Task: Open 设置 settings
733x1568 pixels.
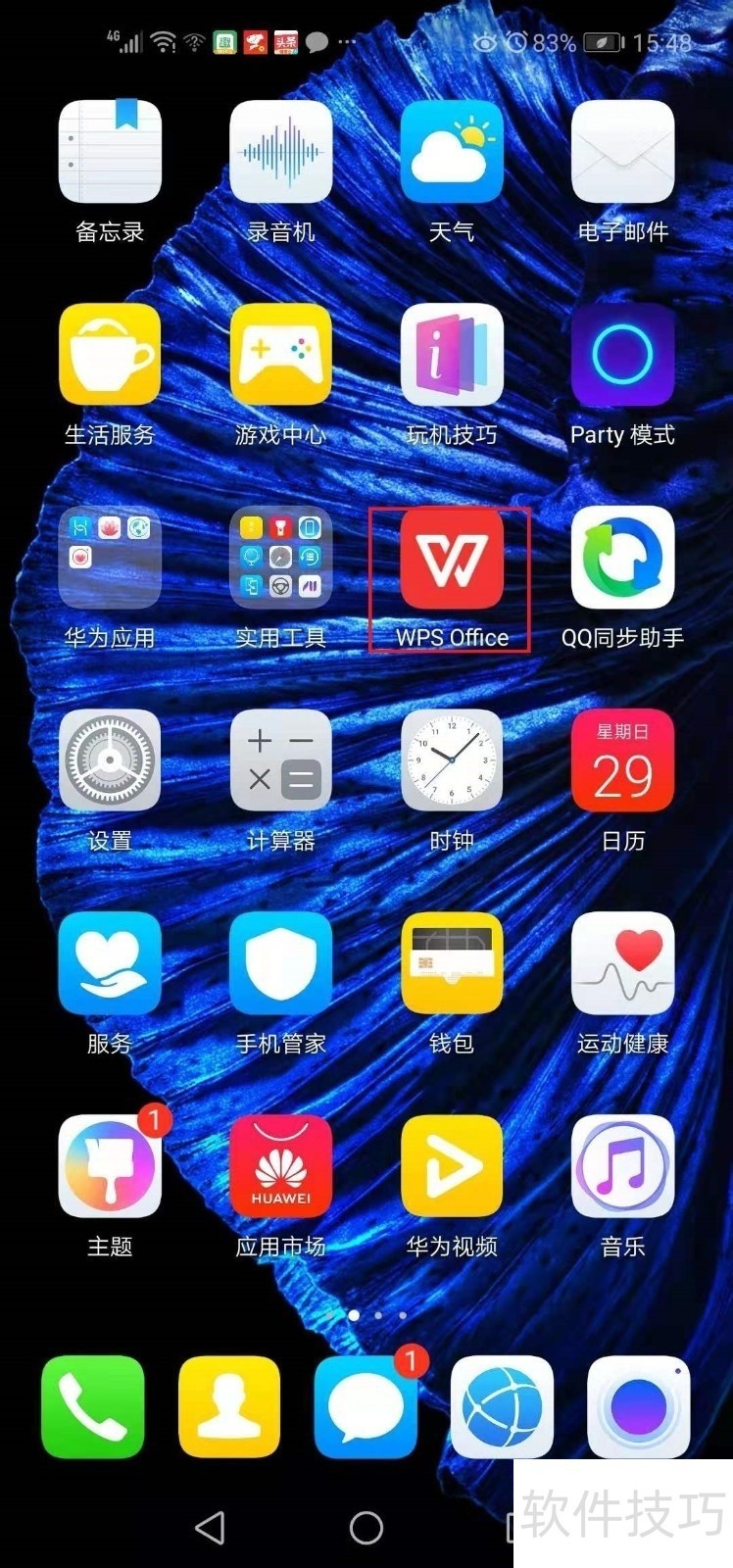Action: point(110,761)
